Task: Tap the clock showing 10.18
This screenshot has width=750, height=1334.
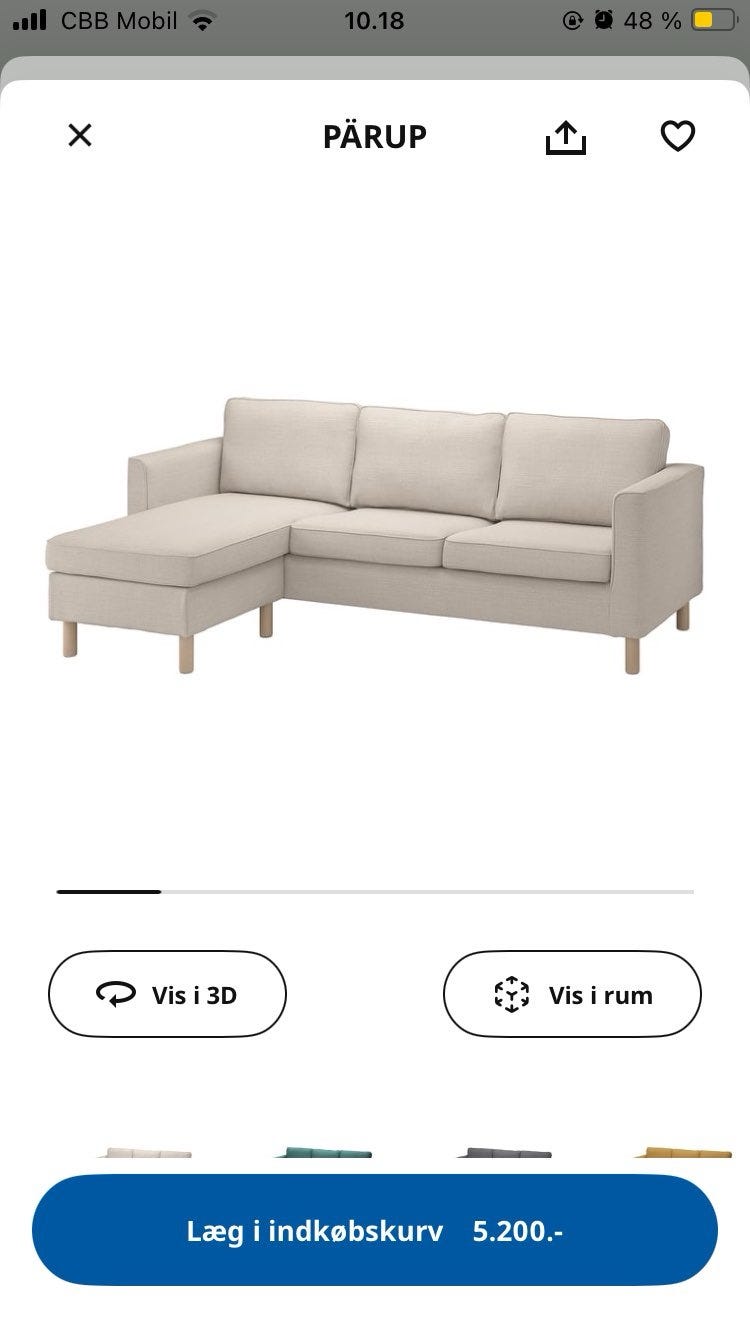Action: (373, 19)
